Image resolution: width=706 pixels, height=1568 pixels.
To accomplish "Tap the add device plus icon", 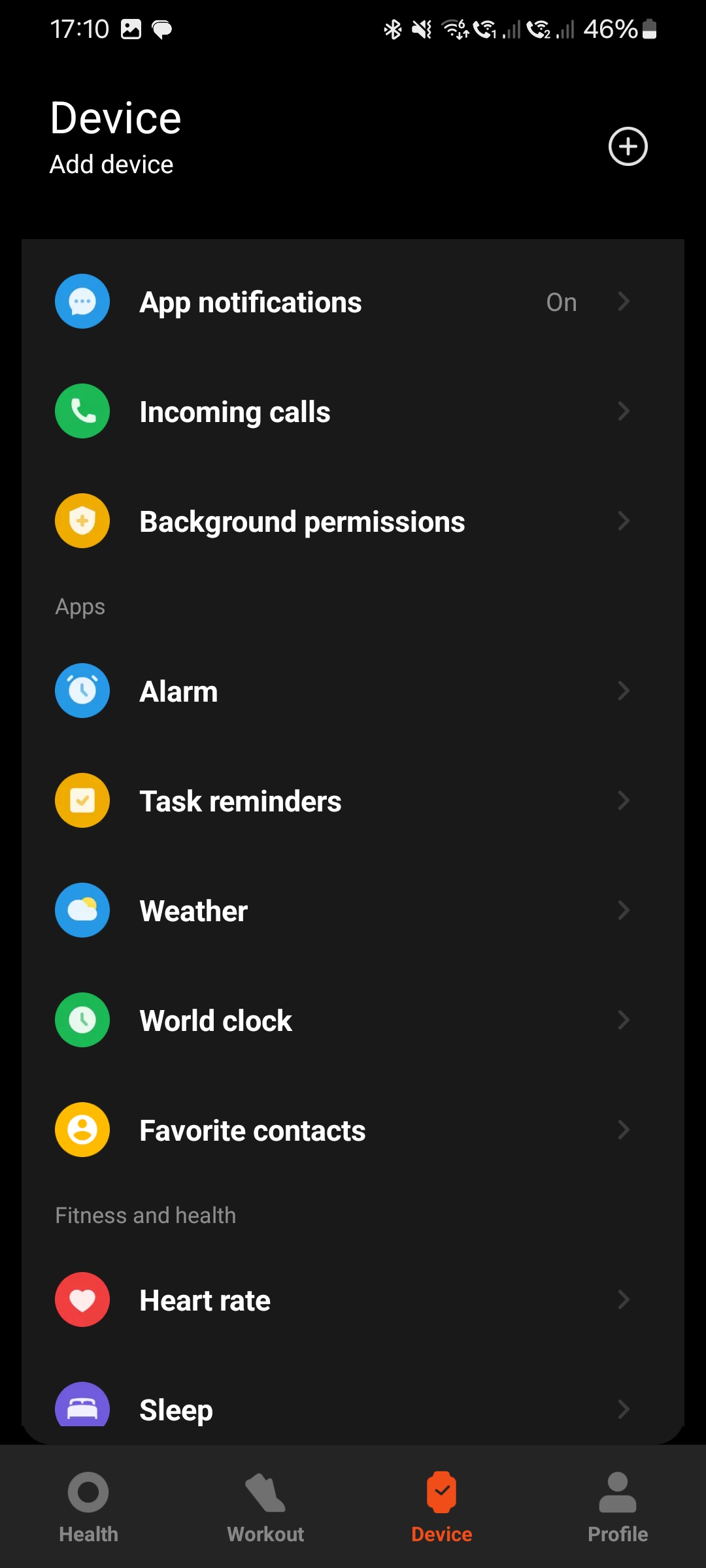I will tap(628, 146).
